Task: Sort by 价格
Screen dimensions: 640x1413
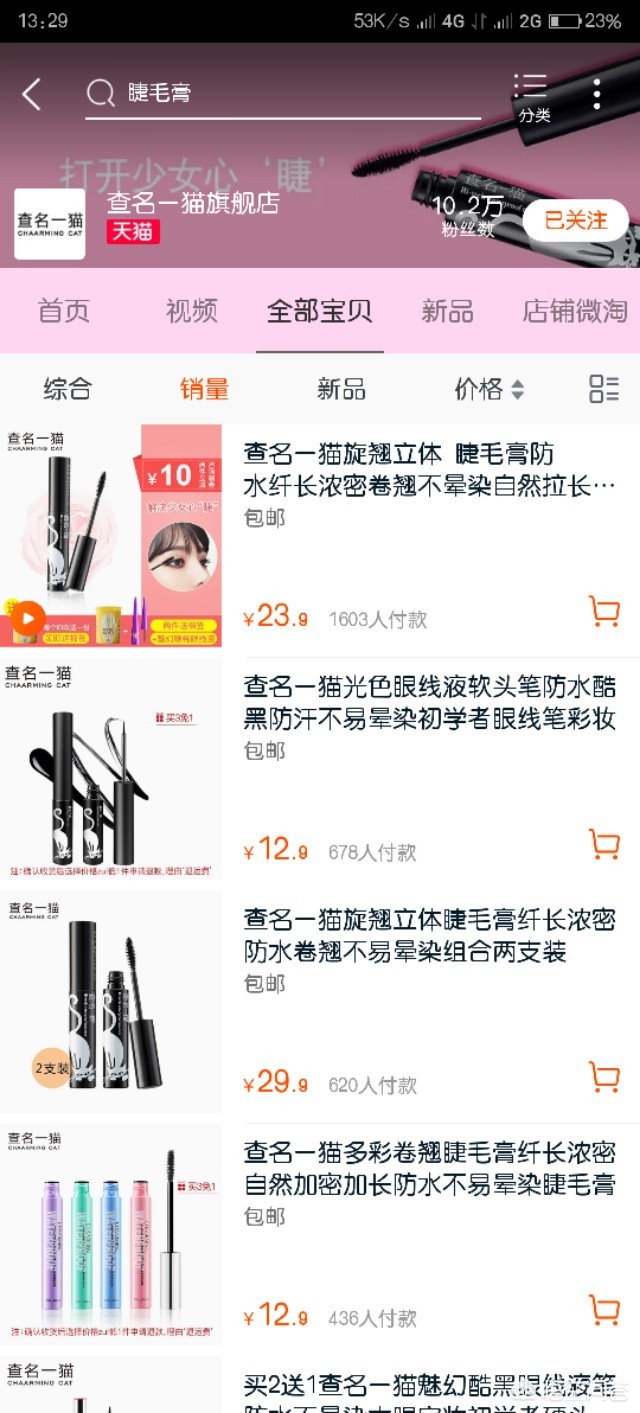Action: [x=488, y=389]
